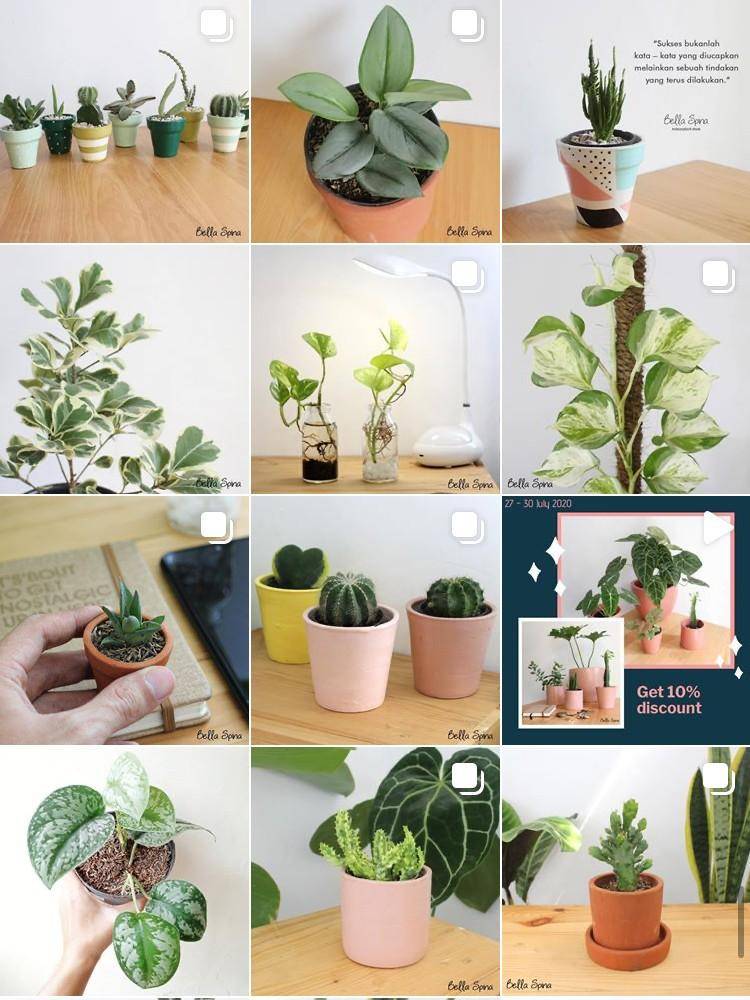
Task: Open the post with plants in glass bottles and lamp
Action: tap(375, 370)
